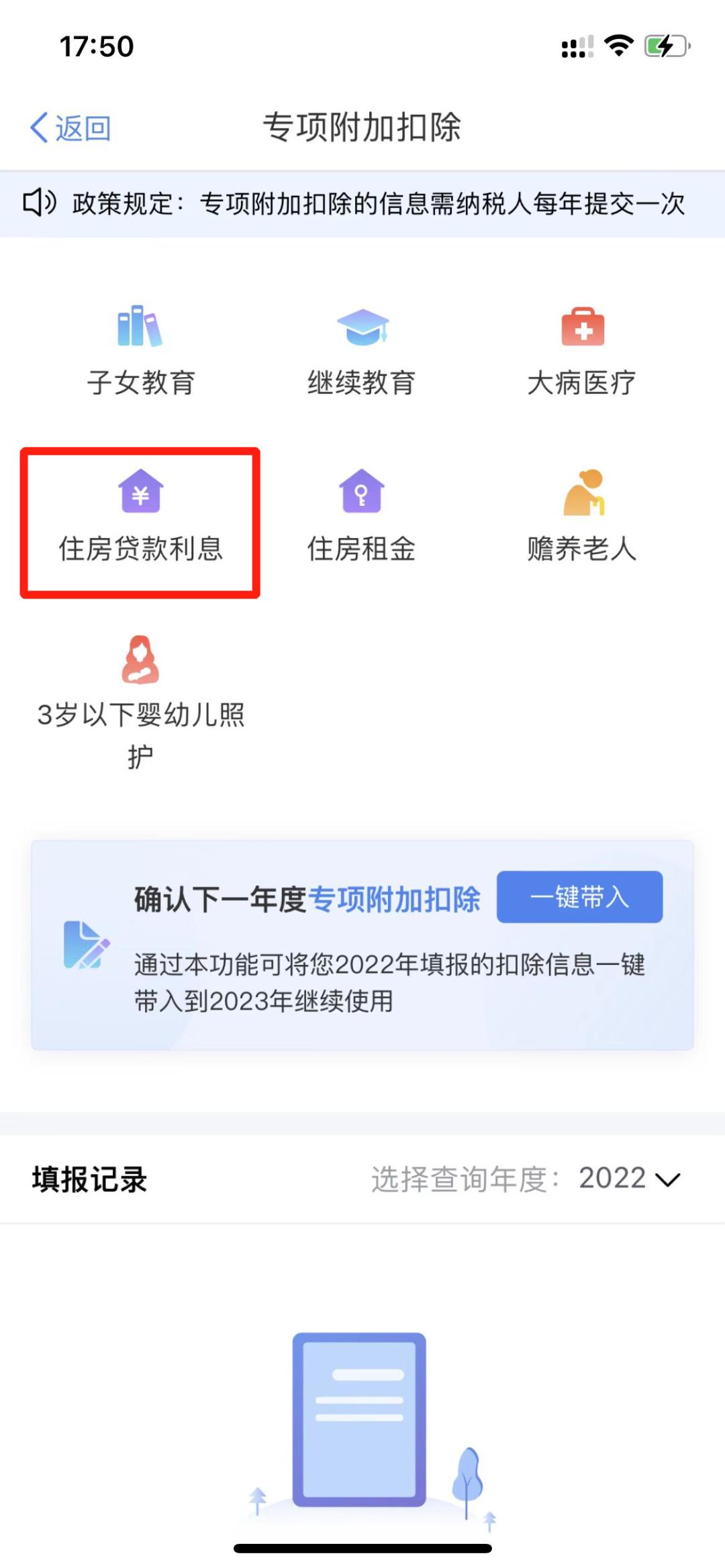Screen dimensions: 725x1568
Task: Expand the 2022 query year dropdown
Action: pyautogui.click(x=630, y=1179)
